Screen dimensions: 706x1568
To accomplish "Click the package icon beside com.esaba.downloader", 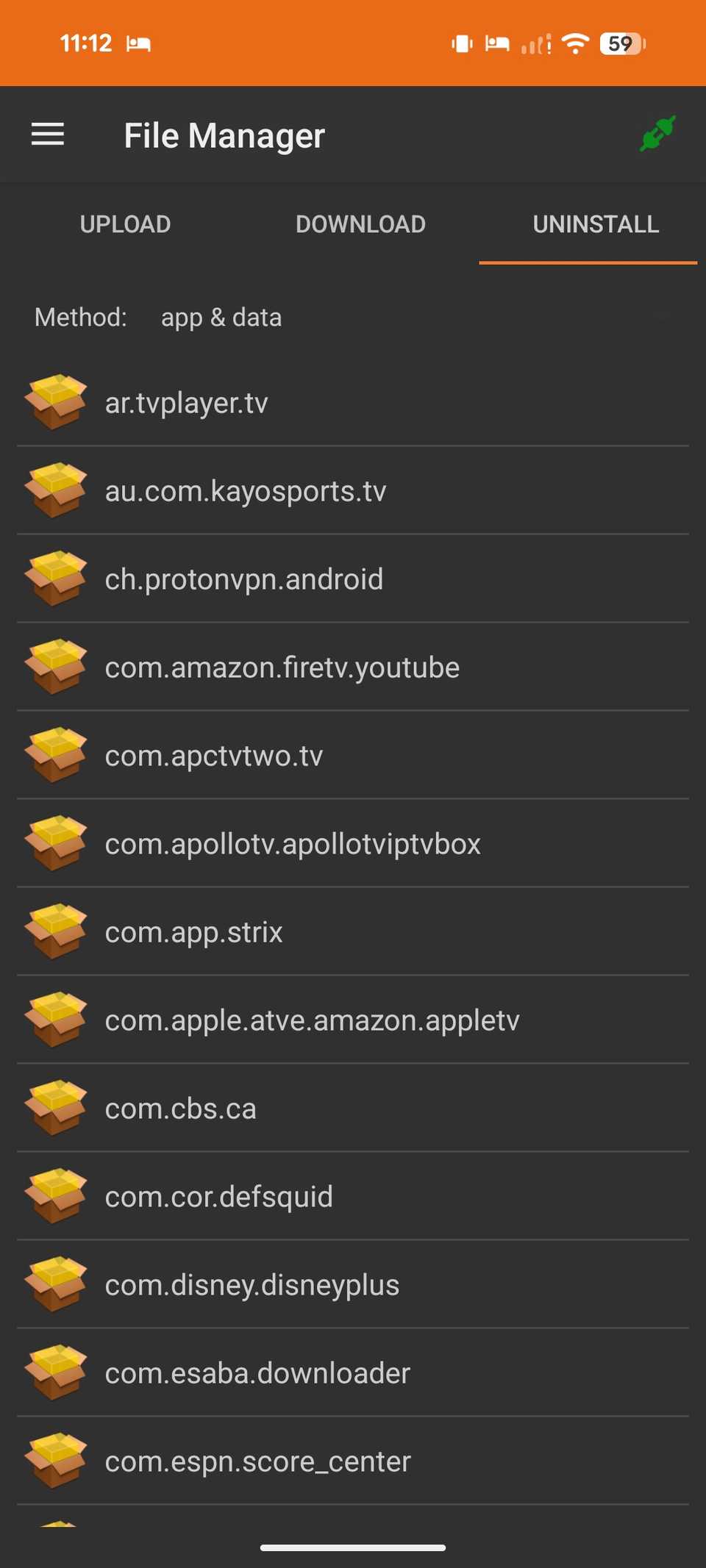I will [55, 1373].
